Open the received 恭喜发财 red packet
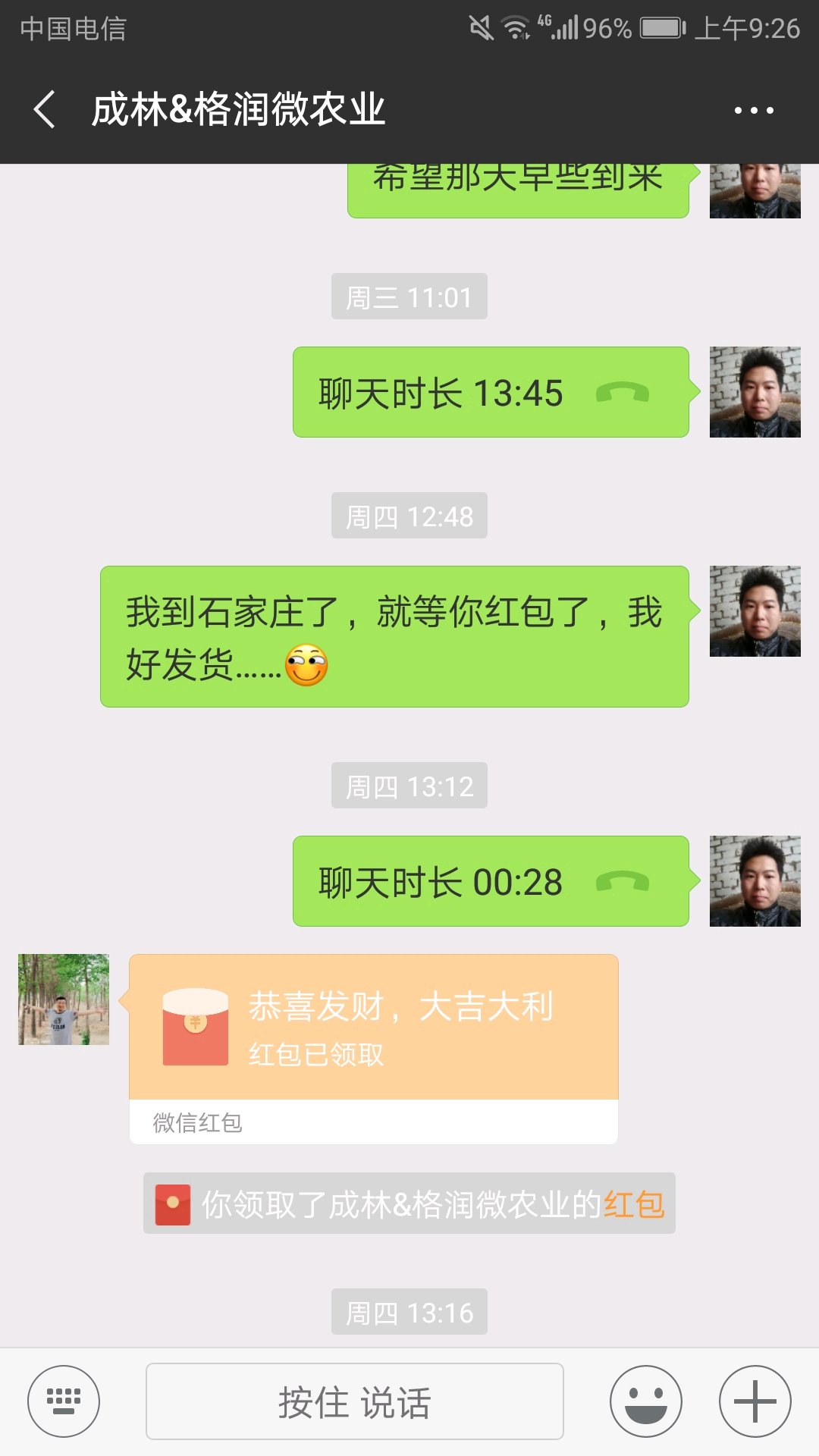819x1456 pixels. tap(373, 1028)
